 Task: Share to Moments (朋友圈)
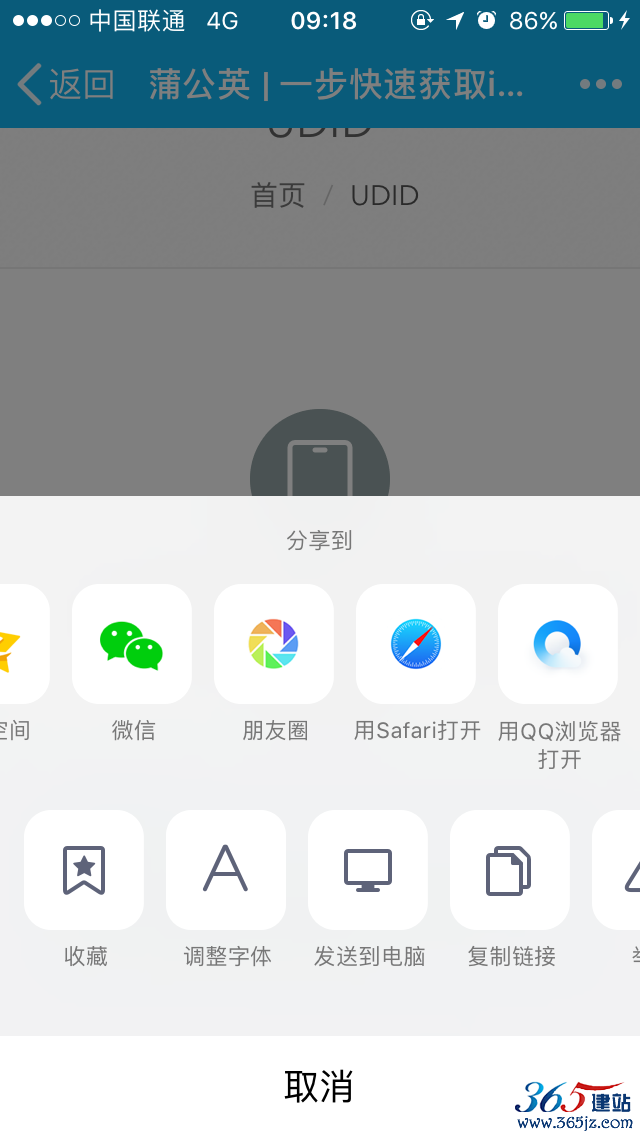274,645
